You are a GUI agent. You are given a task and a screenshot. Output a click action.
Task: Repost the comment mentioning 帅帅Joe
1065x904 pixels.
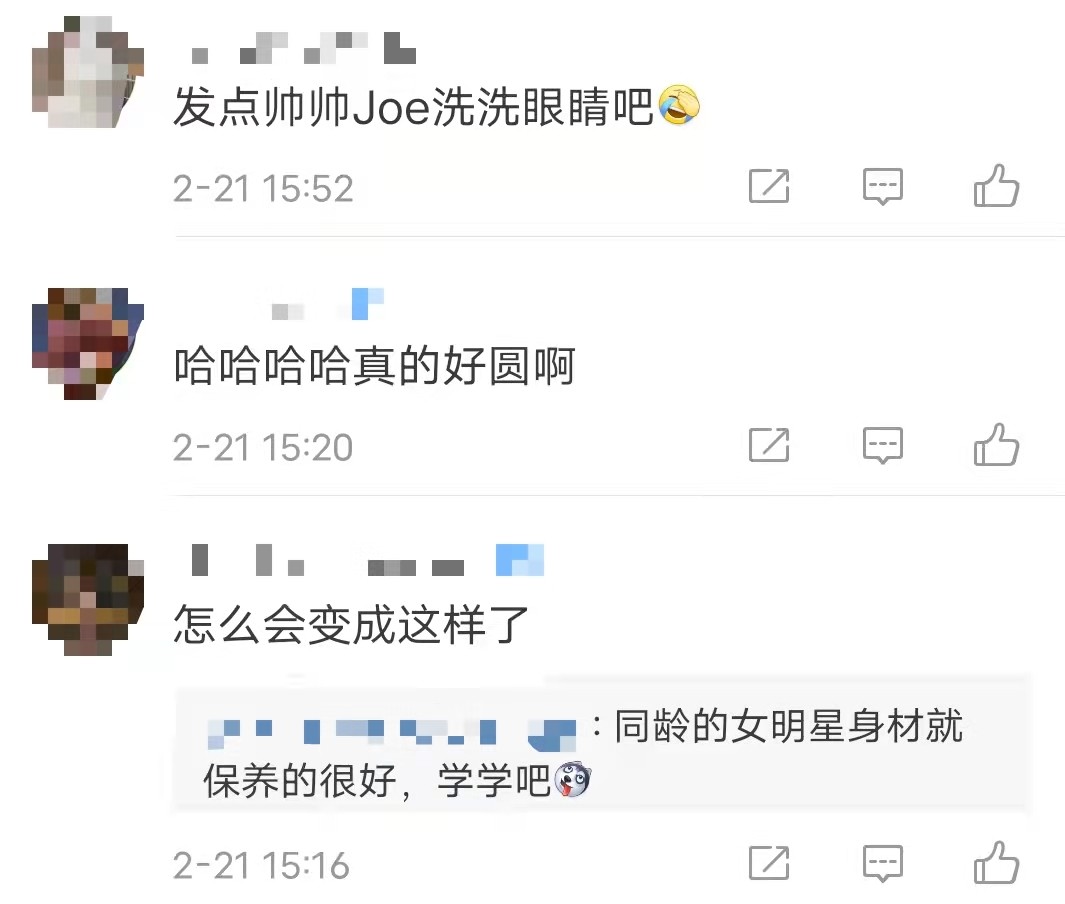click(769, 186)
